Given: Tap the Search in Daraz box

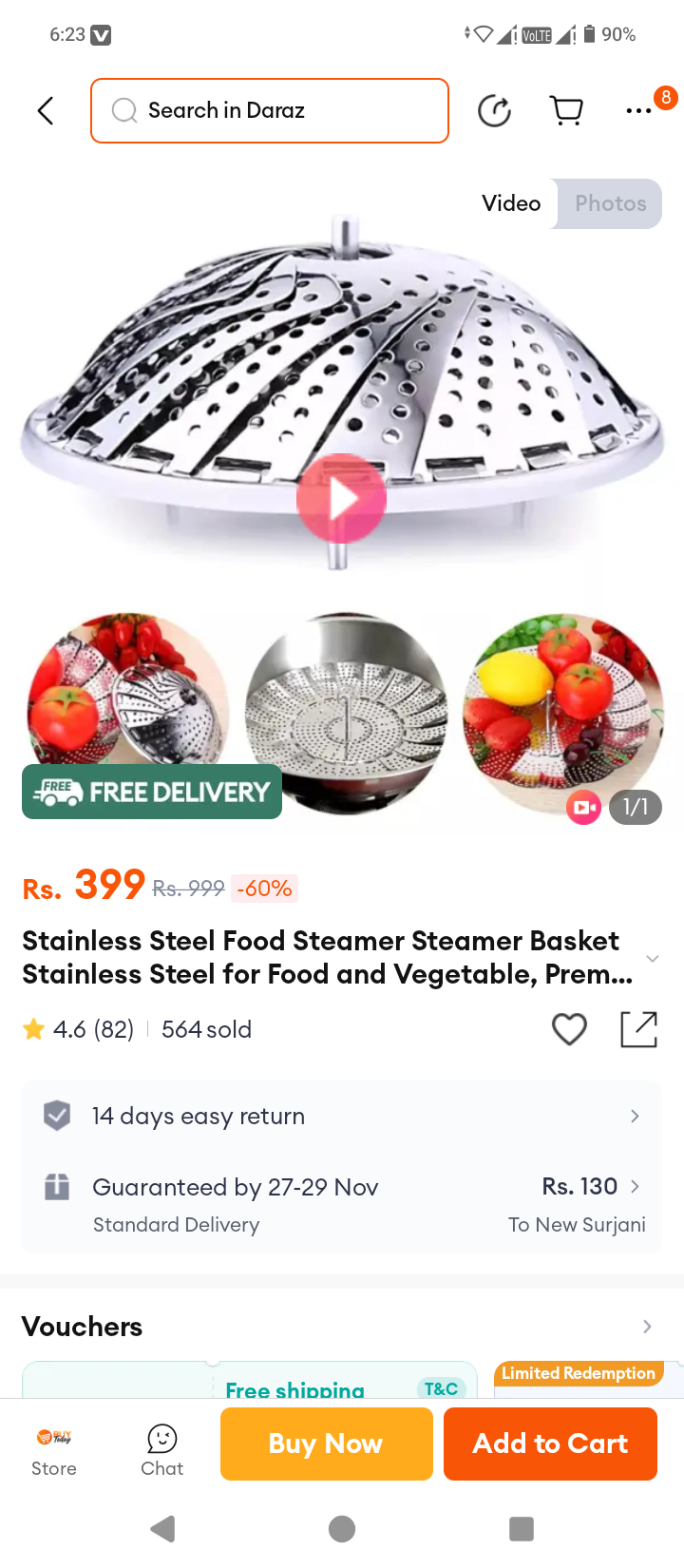Looking at the screenshot, I should (270, 111).
